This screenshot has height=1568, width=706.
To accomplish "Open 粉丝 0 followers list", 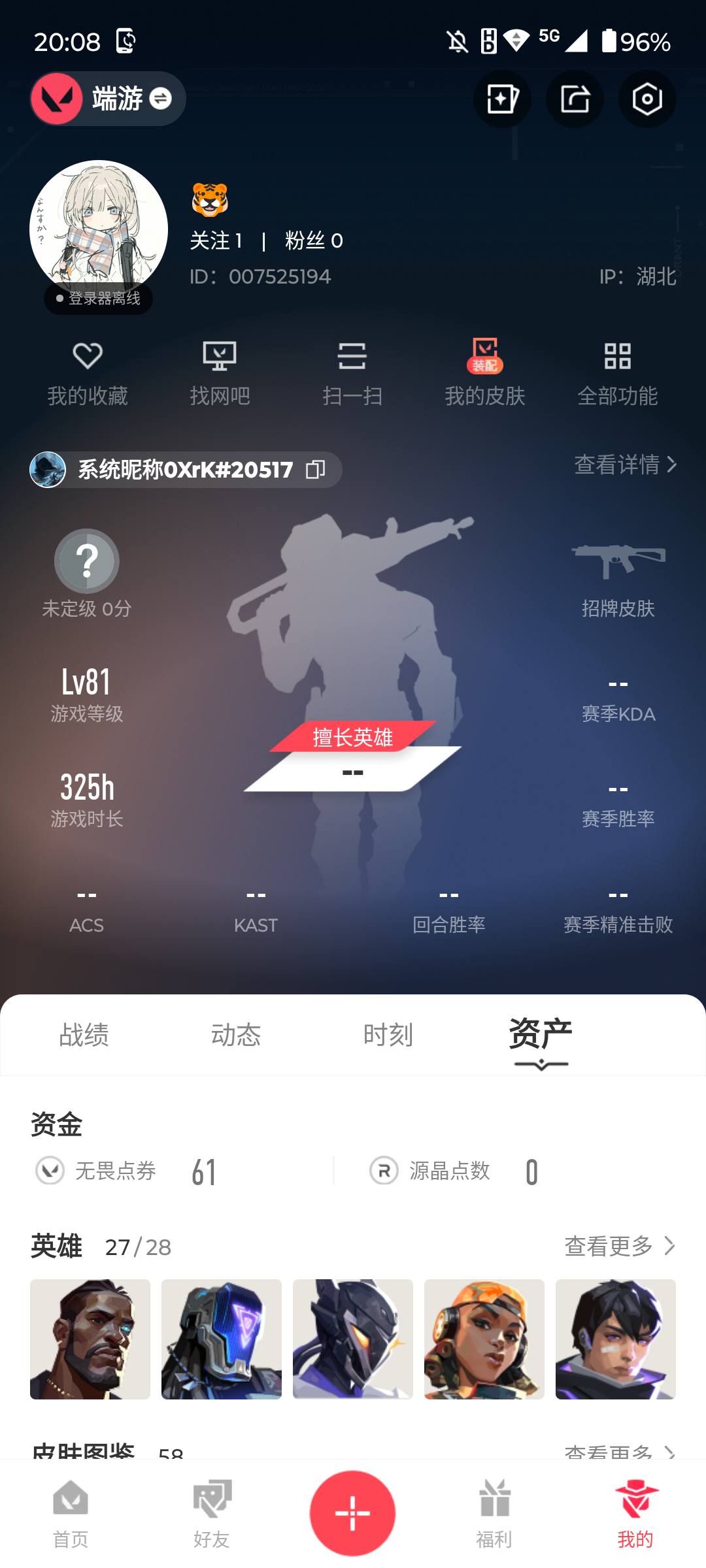I will coord(312,240).
